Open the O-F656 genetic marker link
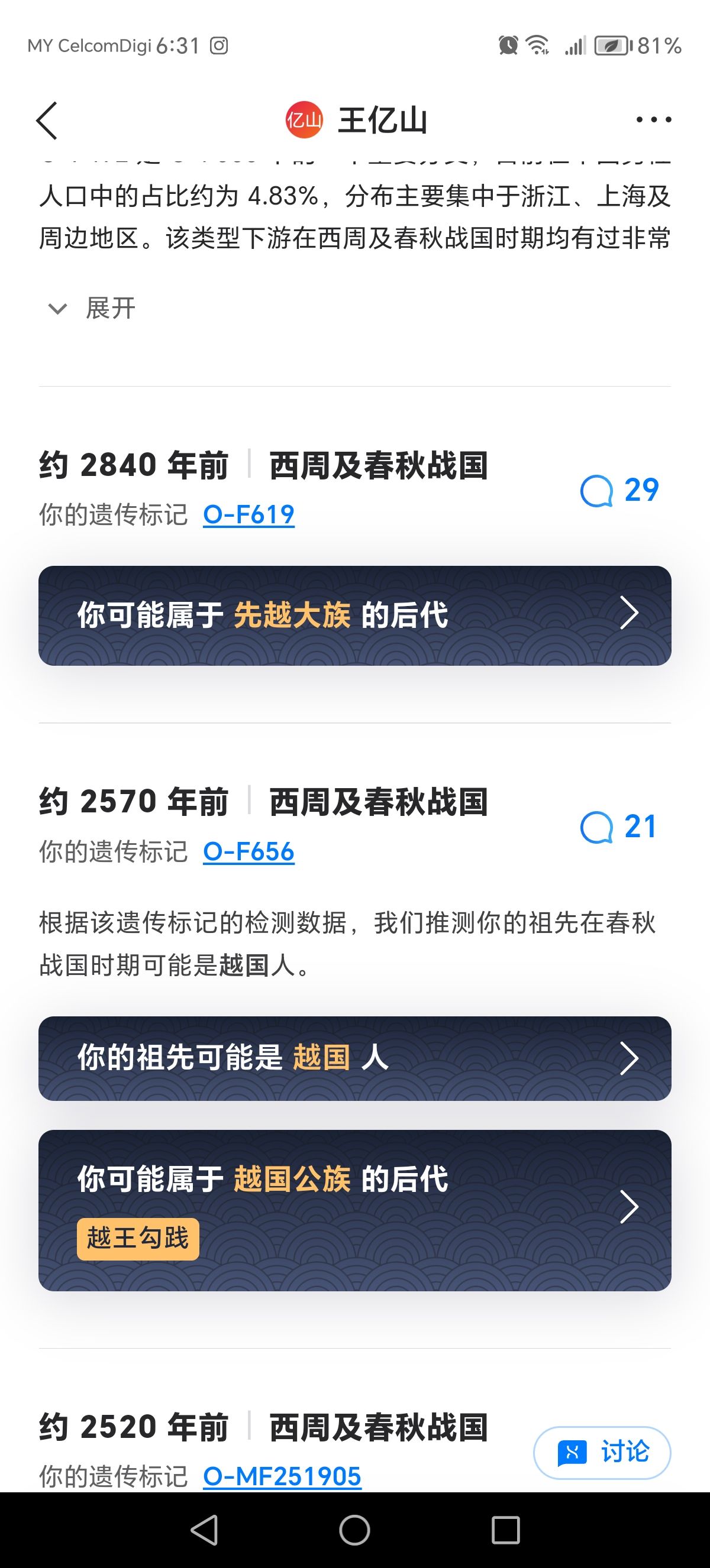Image resolution: width=710 pixels, height=1568 pixels. click(248, 851)
